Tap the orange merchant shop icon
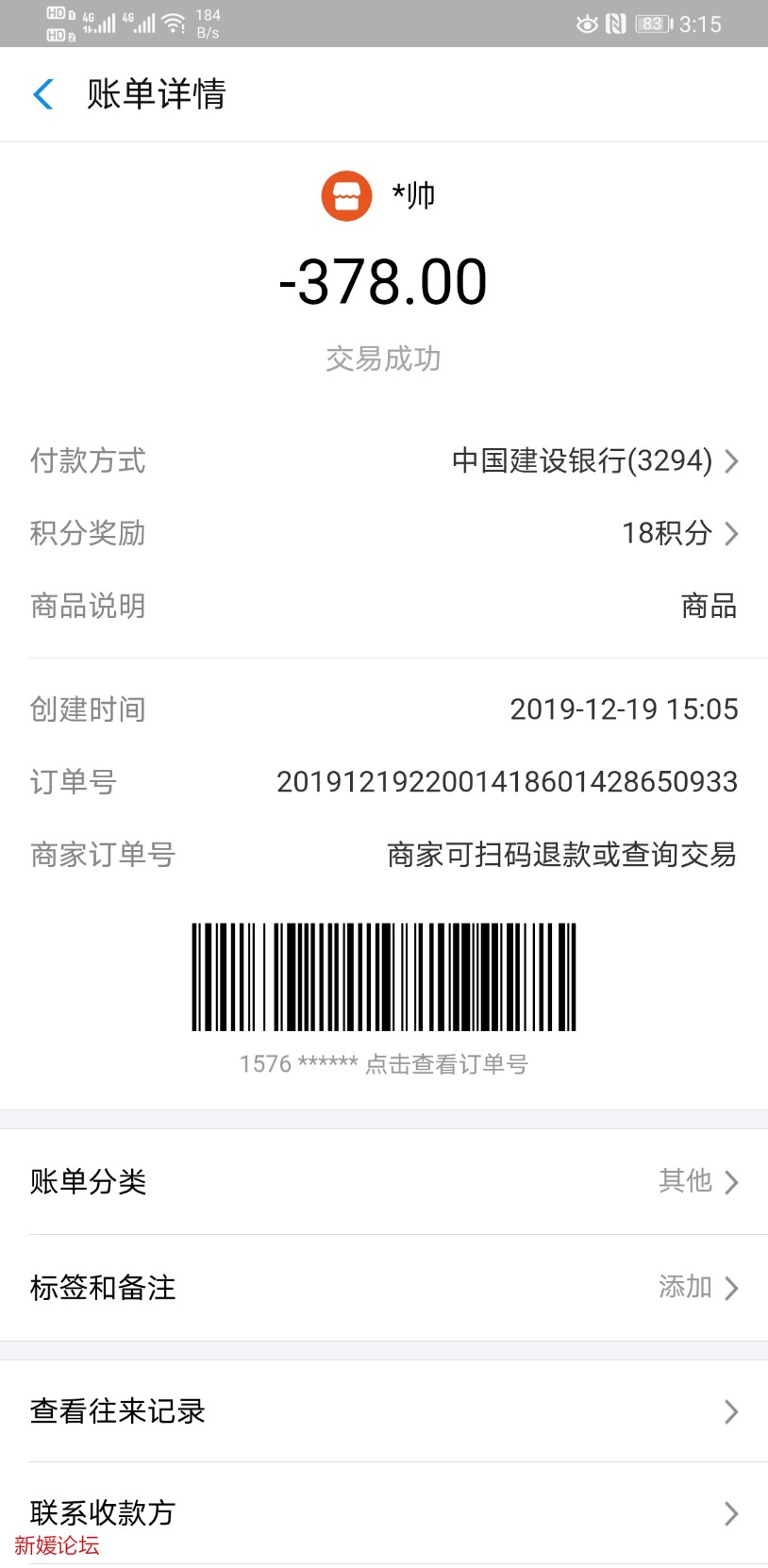 pos(347,195)
